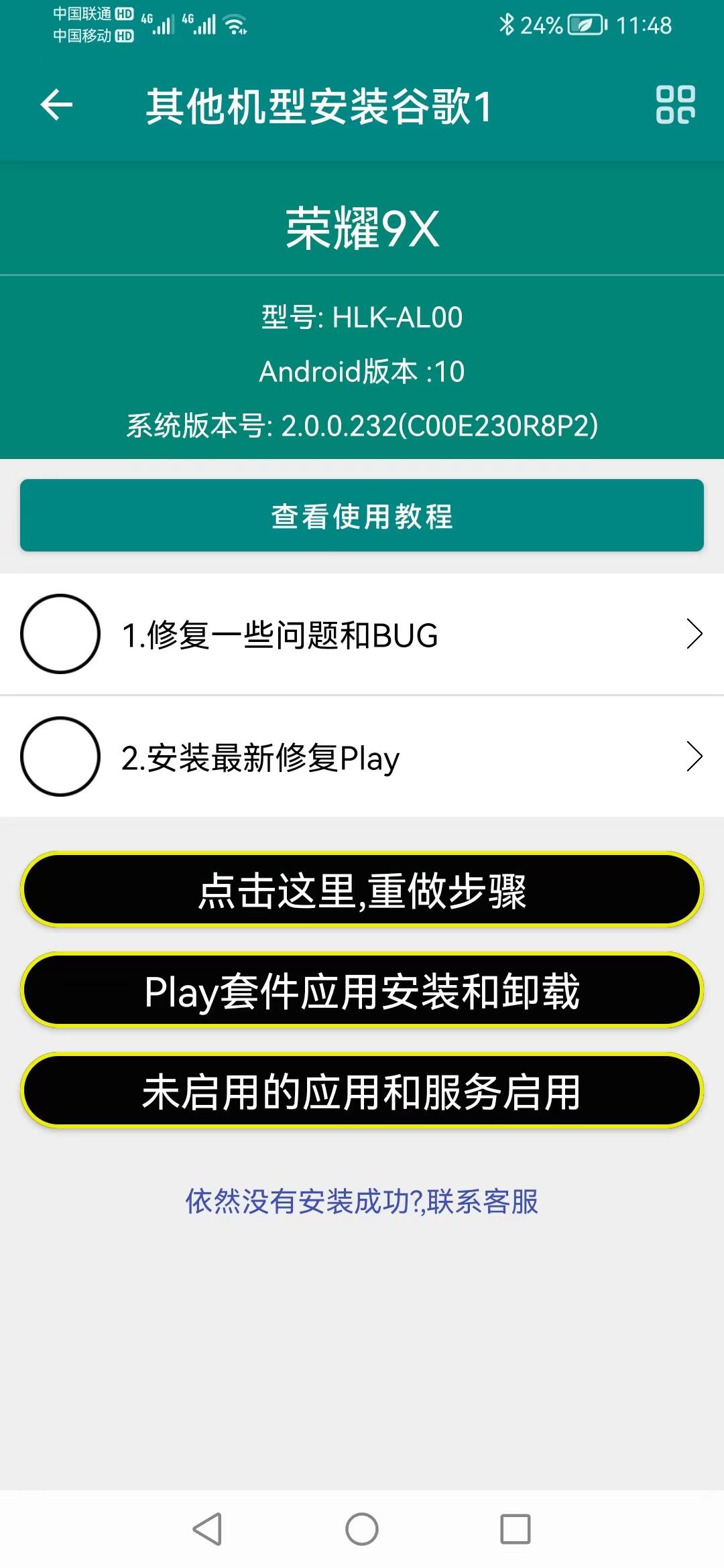The height and width of the screenshot is (1568, 724).
Task: Tap the system home button
Action: 362,1529
